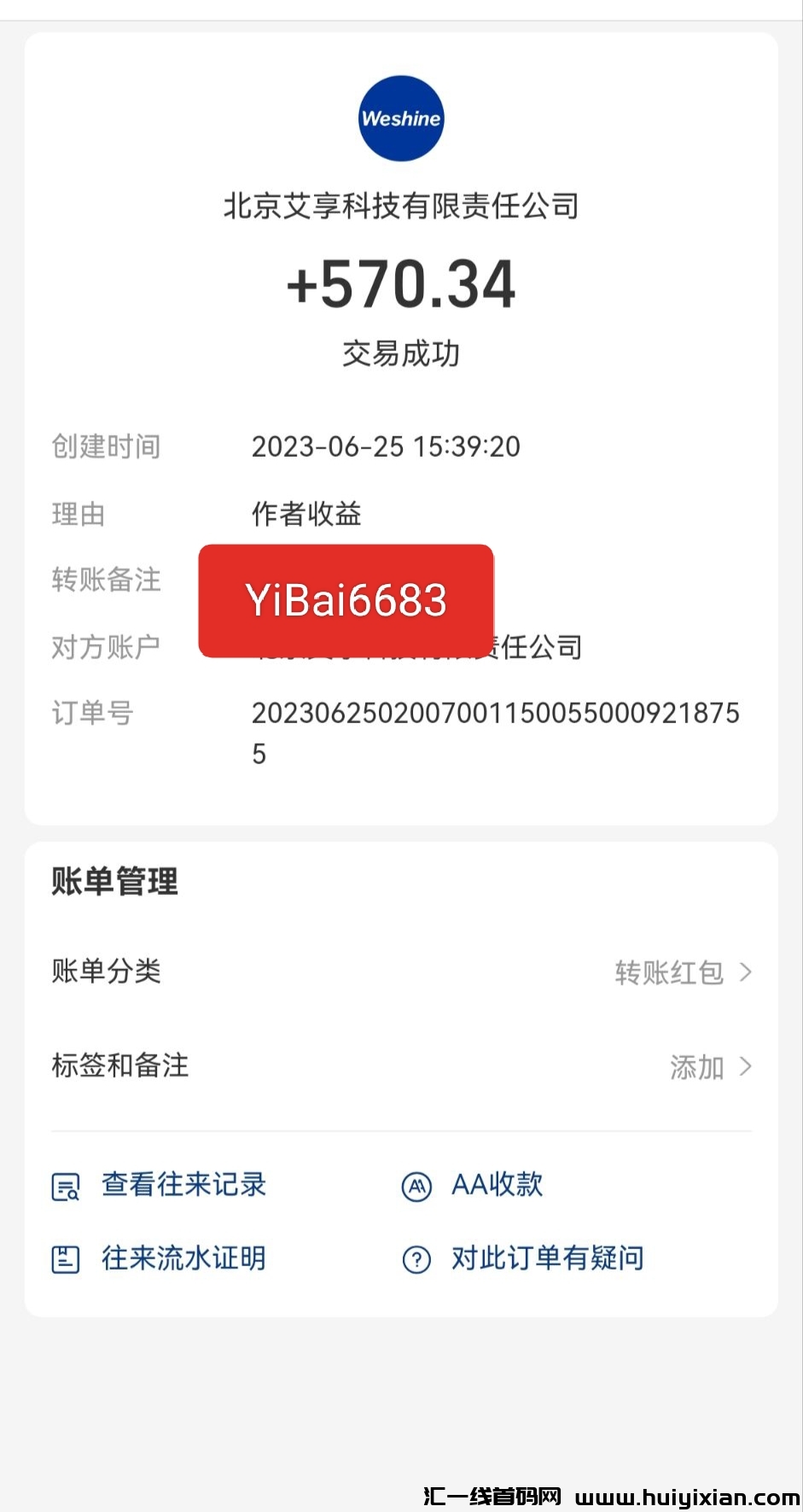Enable AA收款 collection feature
This screenshot has width=803, height=1512.
(497, 1186)
